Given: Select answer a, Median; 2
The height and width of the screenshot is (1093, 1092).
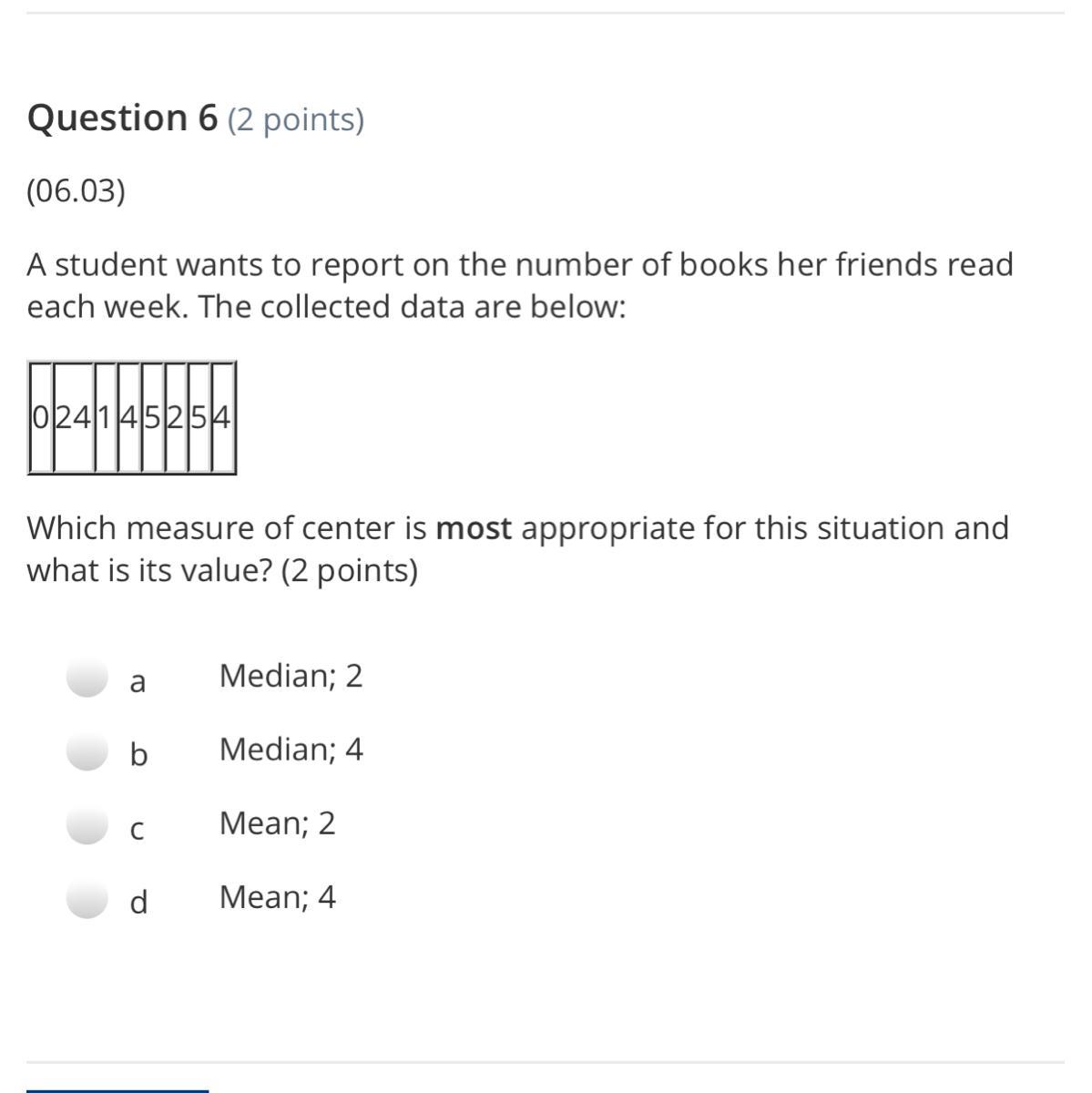Looking at the screenshot, I should coord(88,679).
